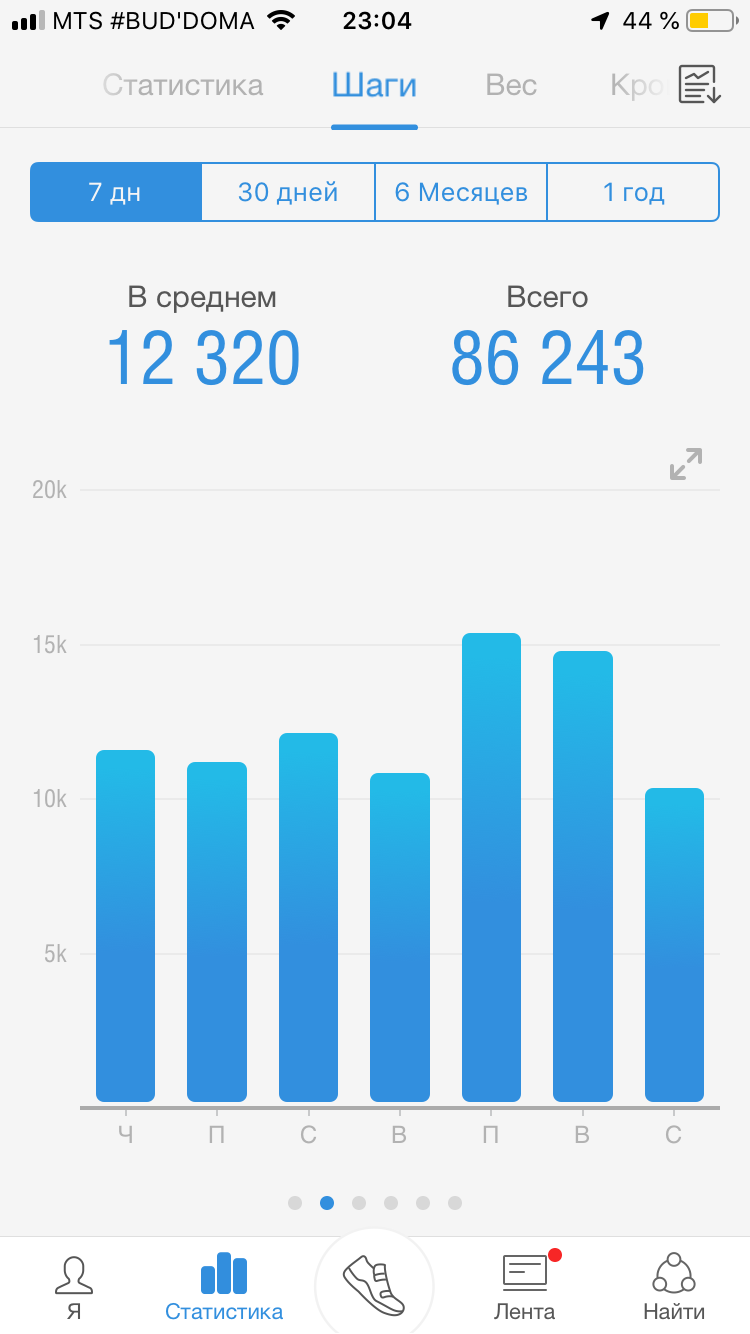Open the report export icon
This screenshot has height=1334, width=750.
699,85
